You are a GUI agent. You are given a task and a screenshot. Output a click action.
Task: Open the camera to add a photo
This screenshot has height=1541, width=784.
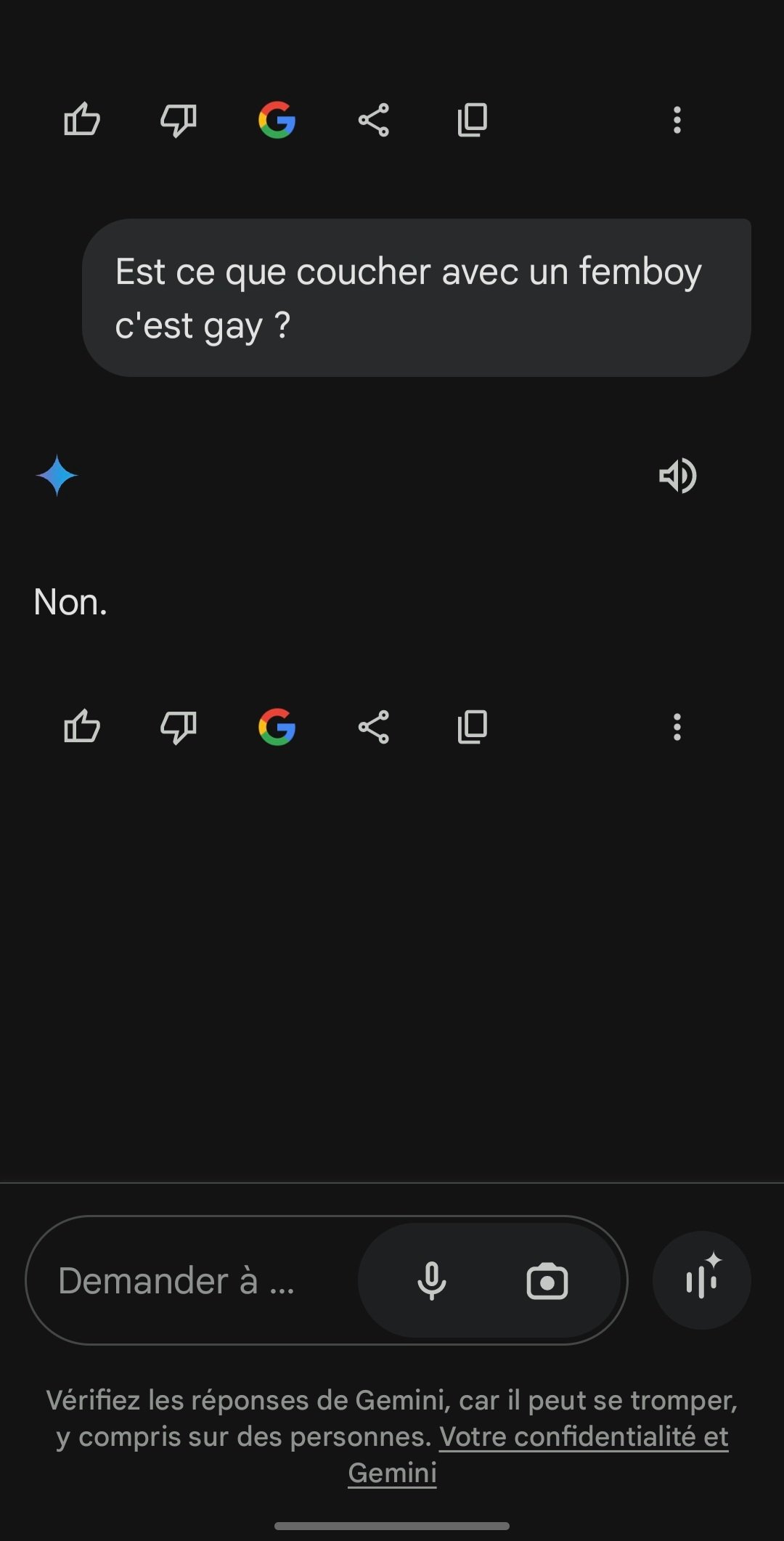click(547, 1280)
